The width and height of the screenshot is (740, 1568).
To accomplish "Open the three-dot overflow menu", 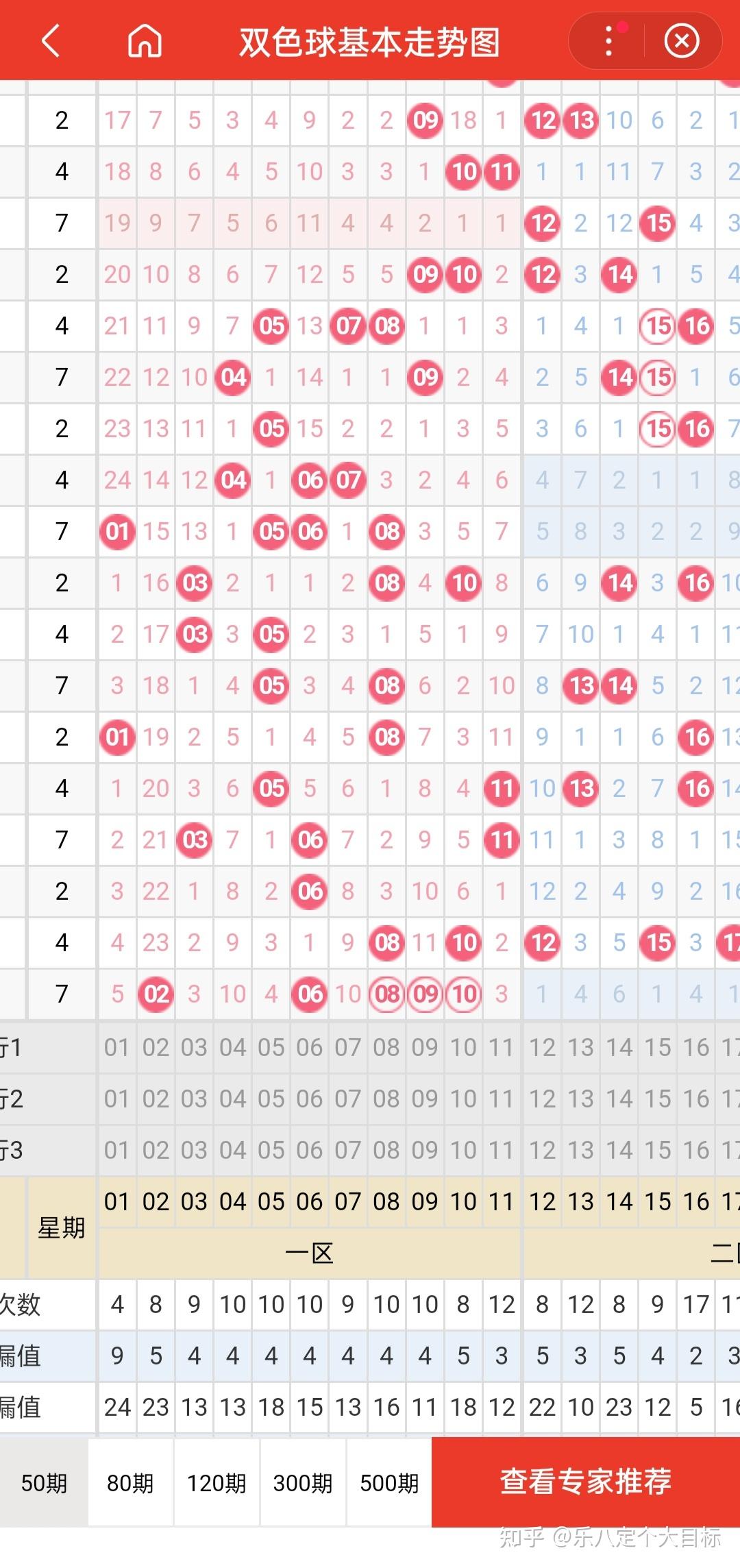I will (608, 41).
